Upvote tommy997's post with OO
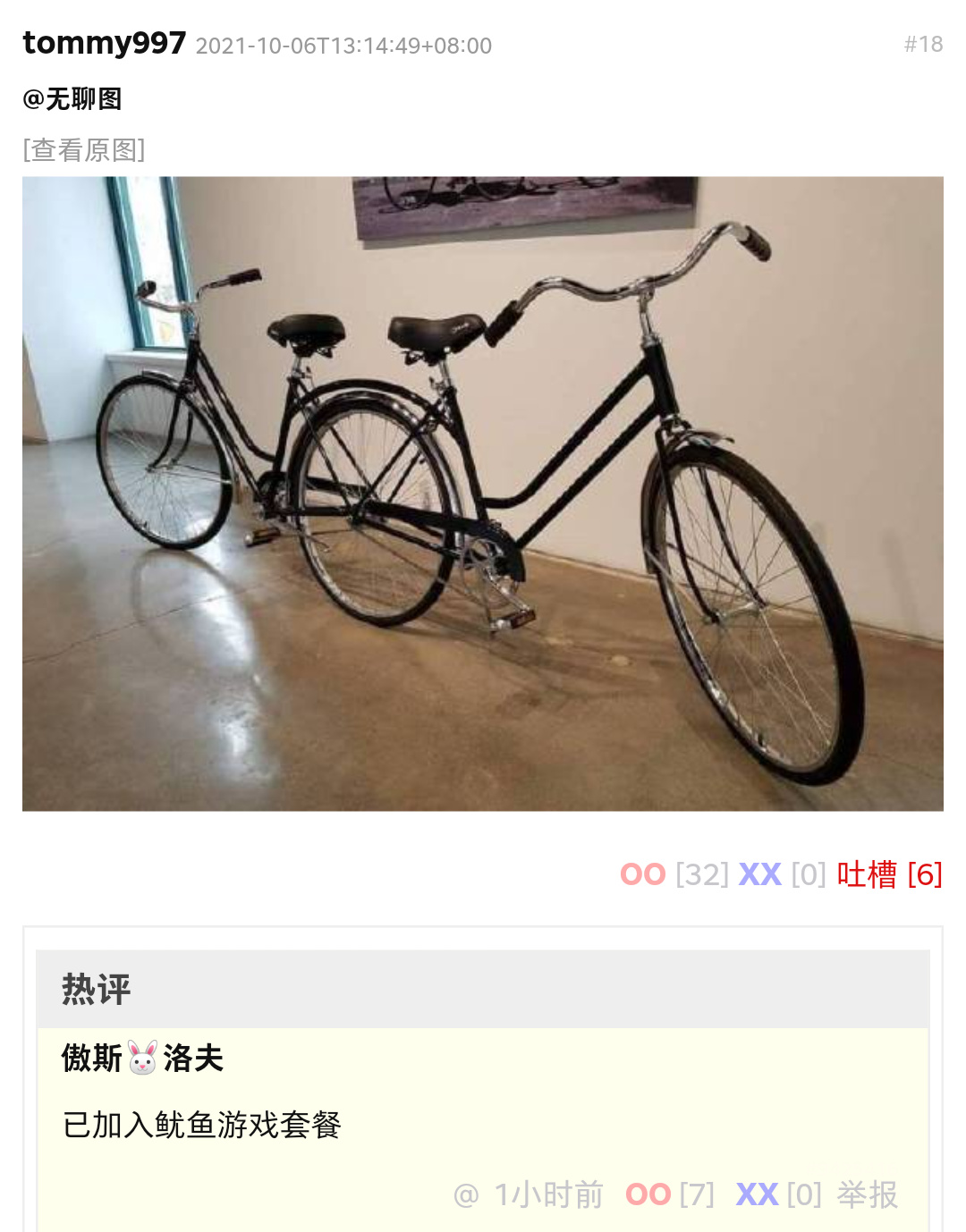 click(x=643, y=874)
